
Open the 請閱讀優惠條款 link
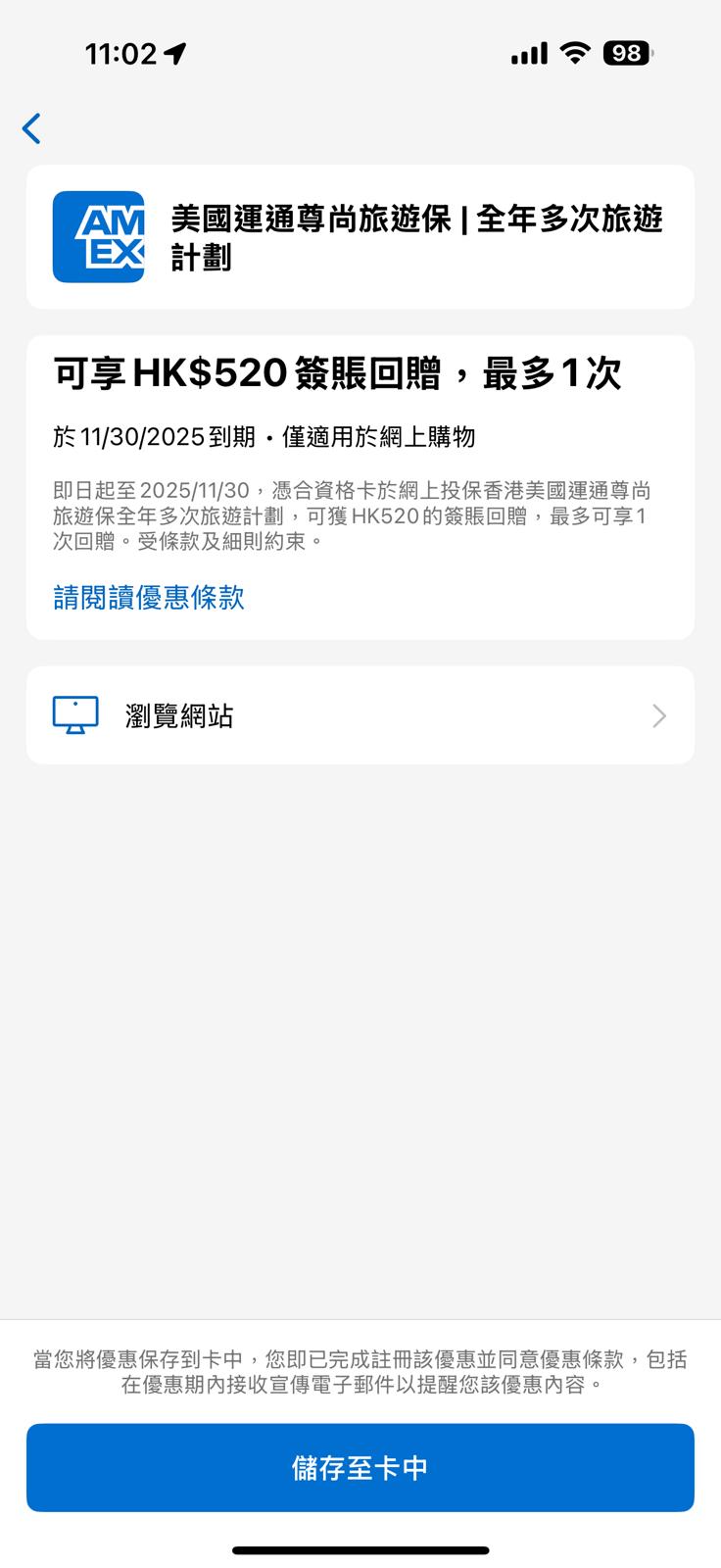[149, 598]
